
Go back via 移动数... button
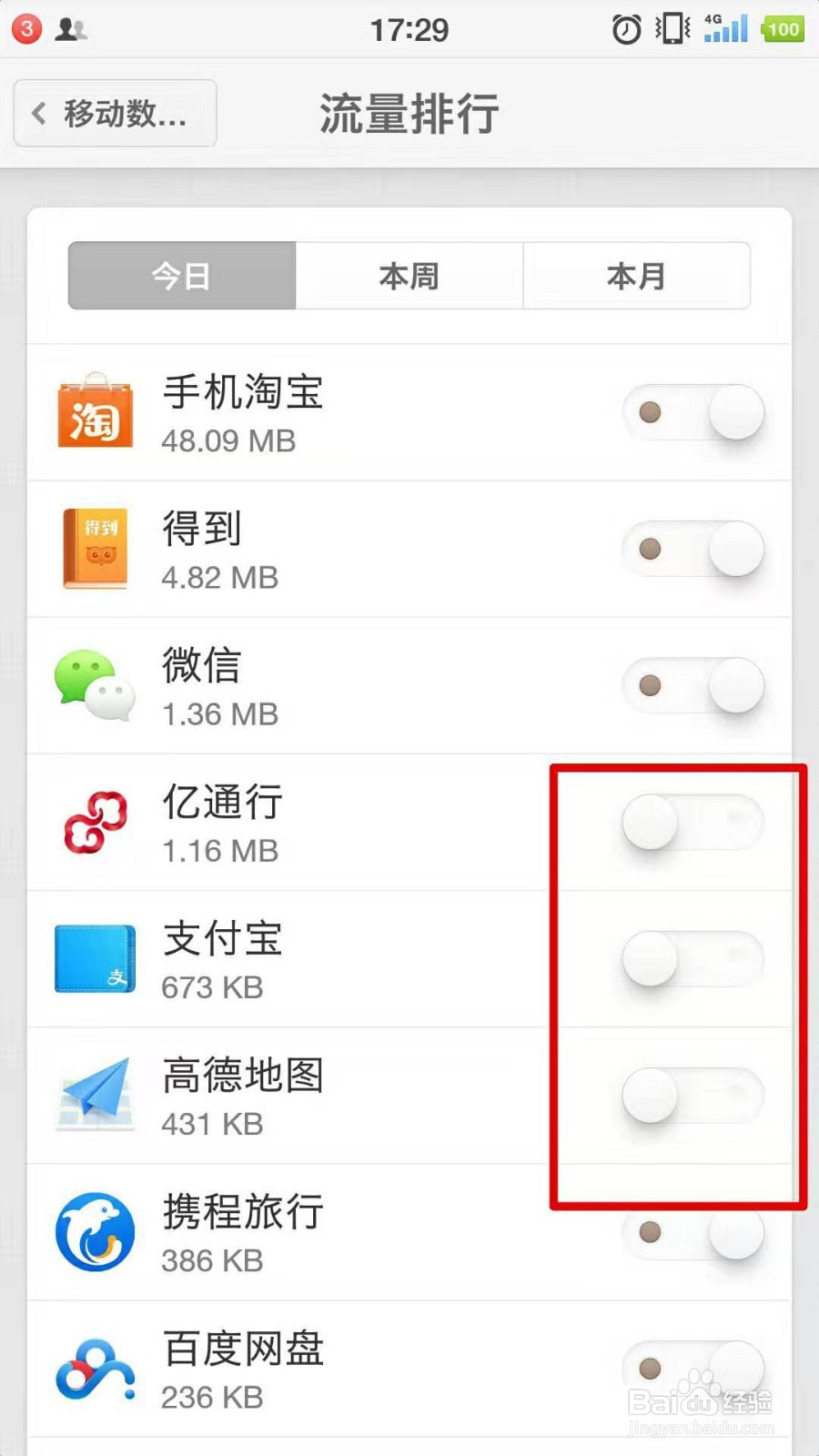pos(113,113)
